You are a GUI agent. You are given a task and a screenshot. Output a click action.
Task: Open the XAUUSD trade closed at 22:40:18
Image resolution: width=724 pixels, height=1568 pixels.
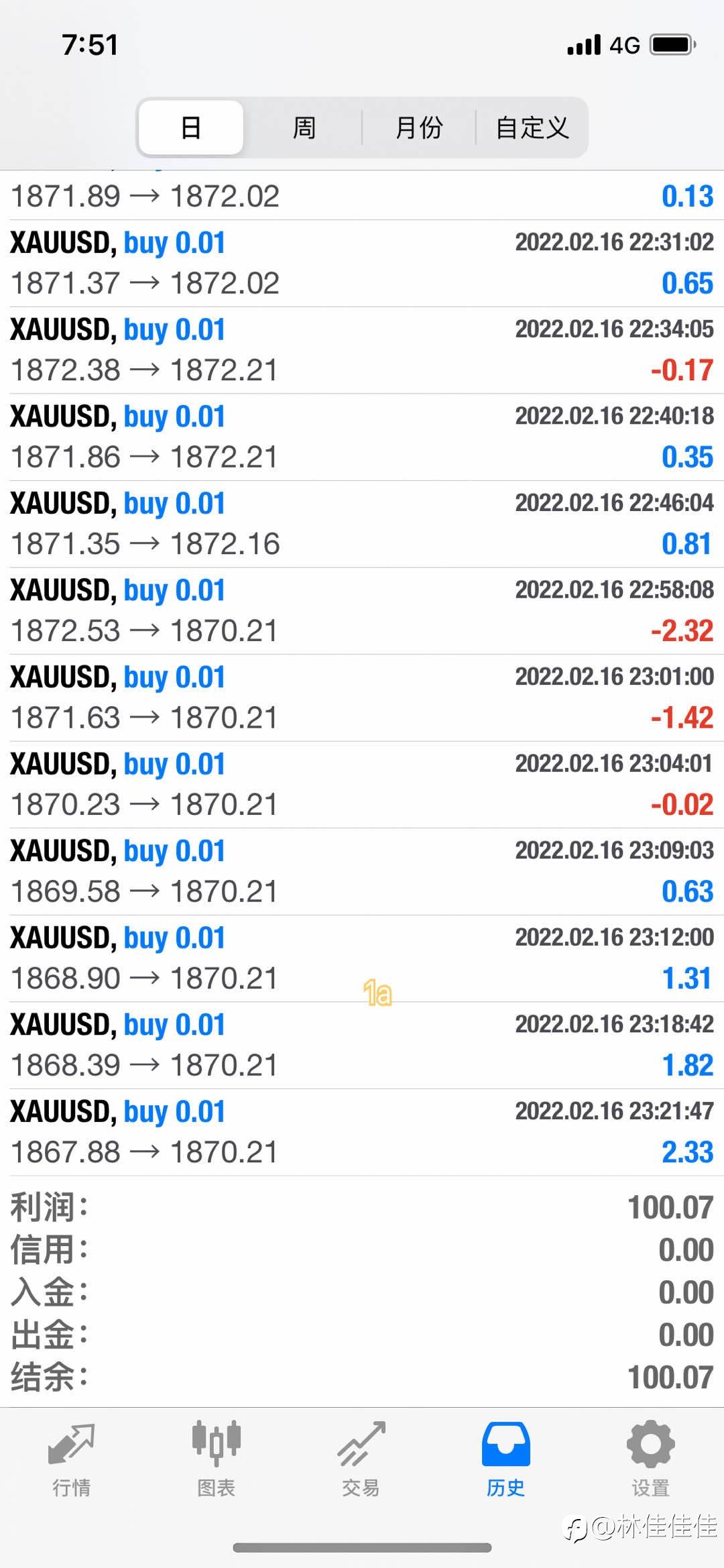pyautogui.click(x=362, y=437)
